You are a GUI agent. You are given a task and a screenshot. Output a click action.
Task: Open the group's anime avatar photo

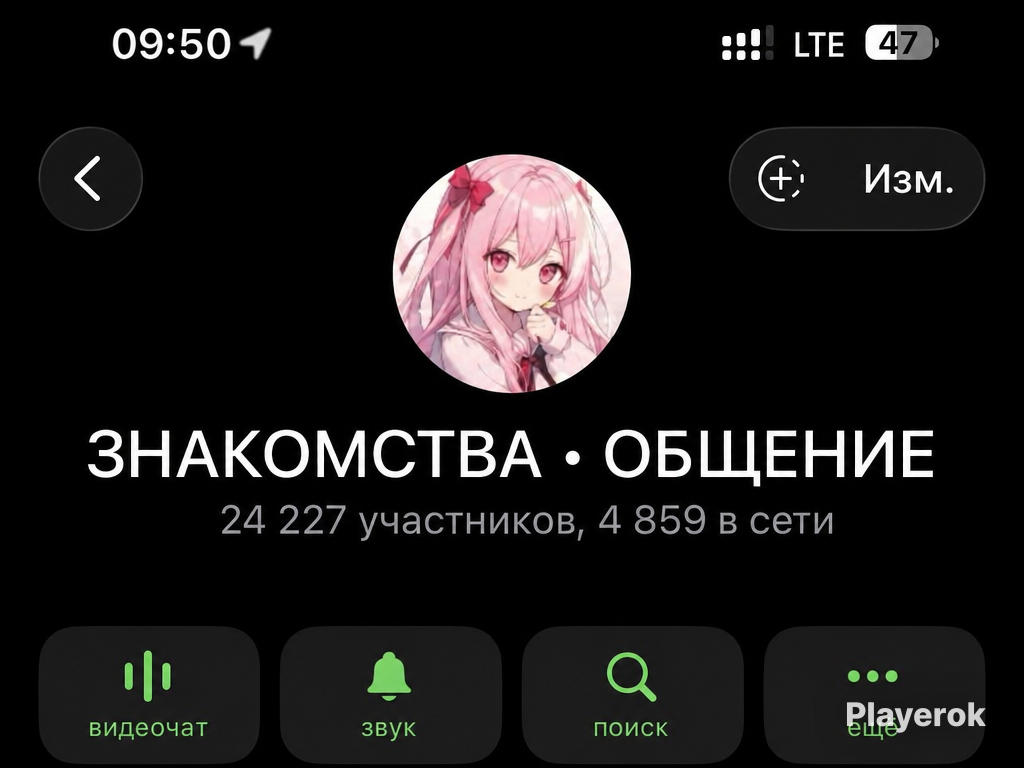(x=512, y=274)
